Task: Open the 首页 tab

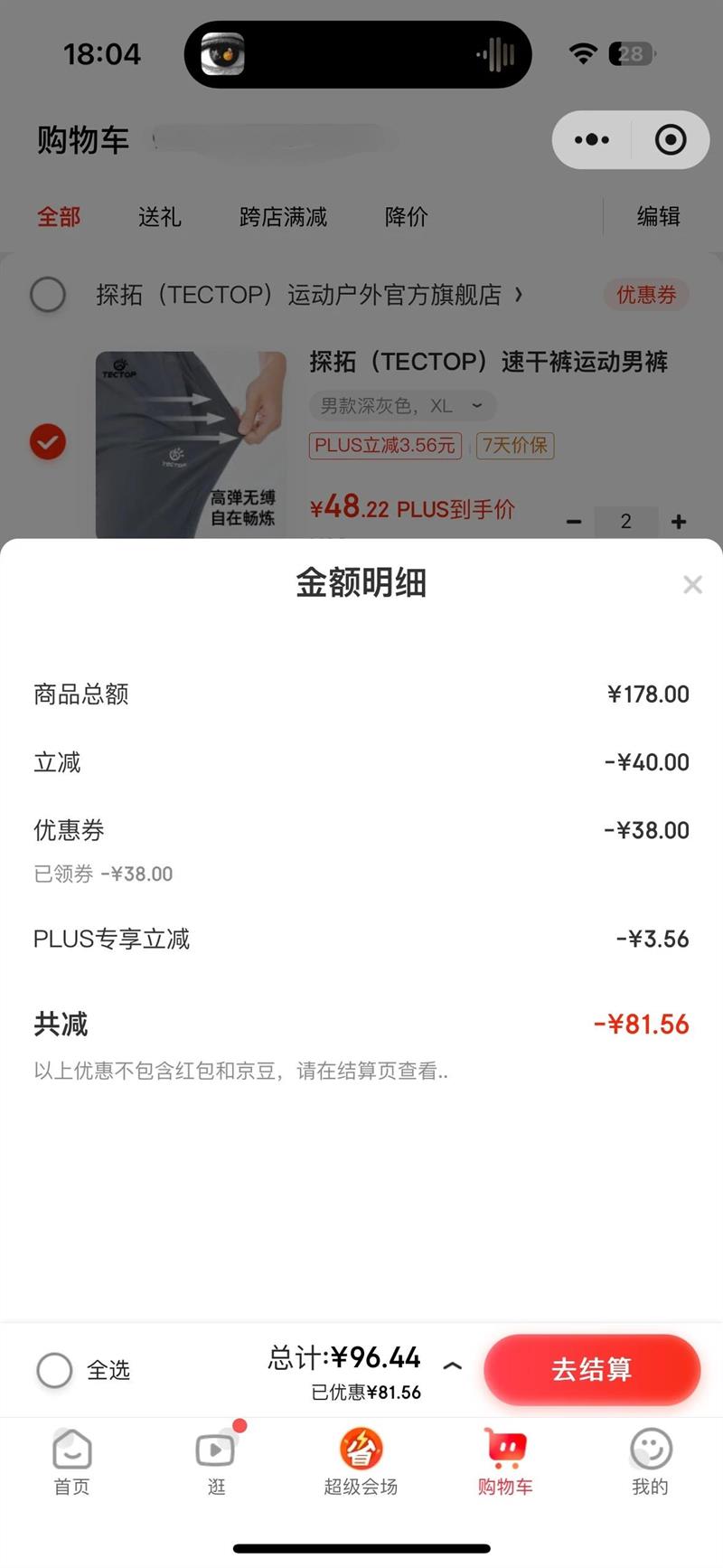Action: coord(72,1462)
